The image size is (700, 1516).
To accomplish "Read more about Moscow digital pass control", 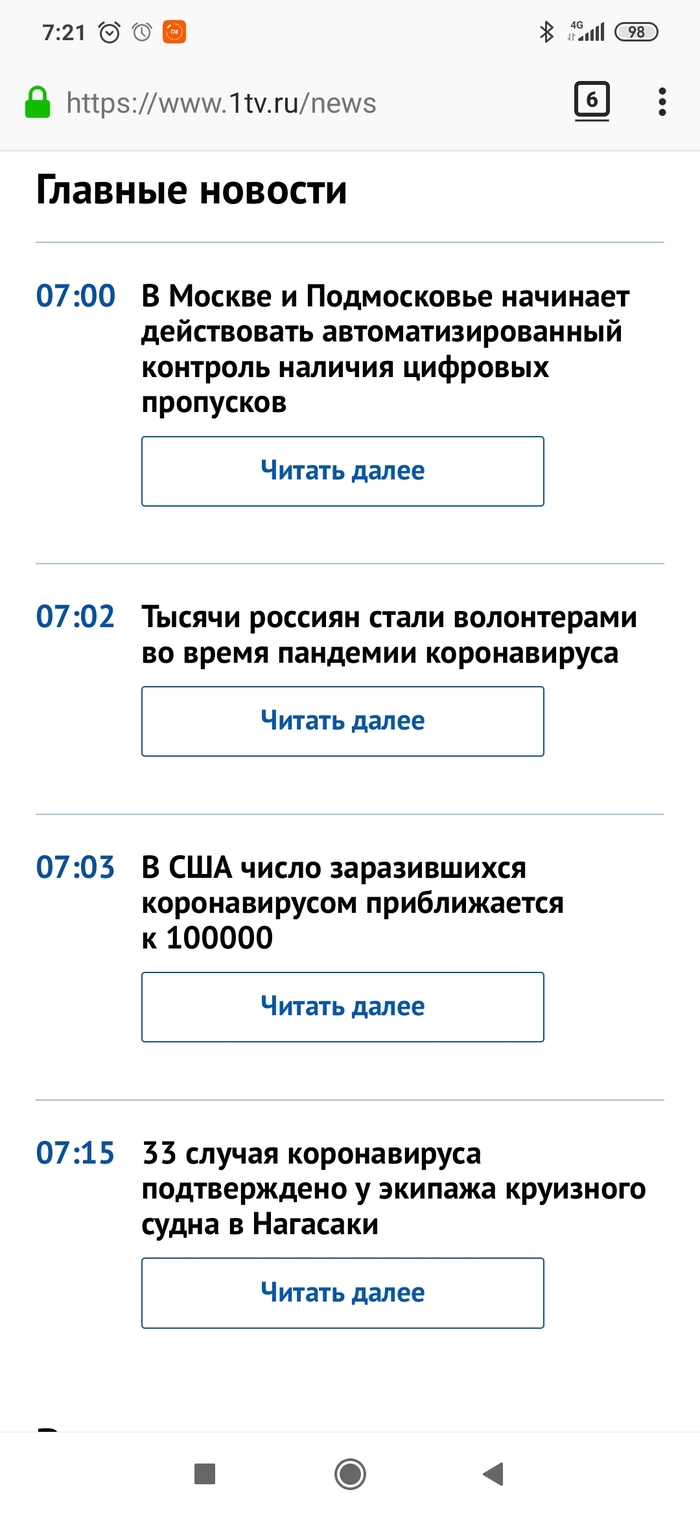I will (x=342, y=471).
